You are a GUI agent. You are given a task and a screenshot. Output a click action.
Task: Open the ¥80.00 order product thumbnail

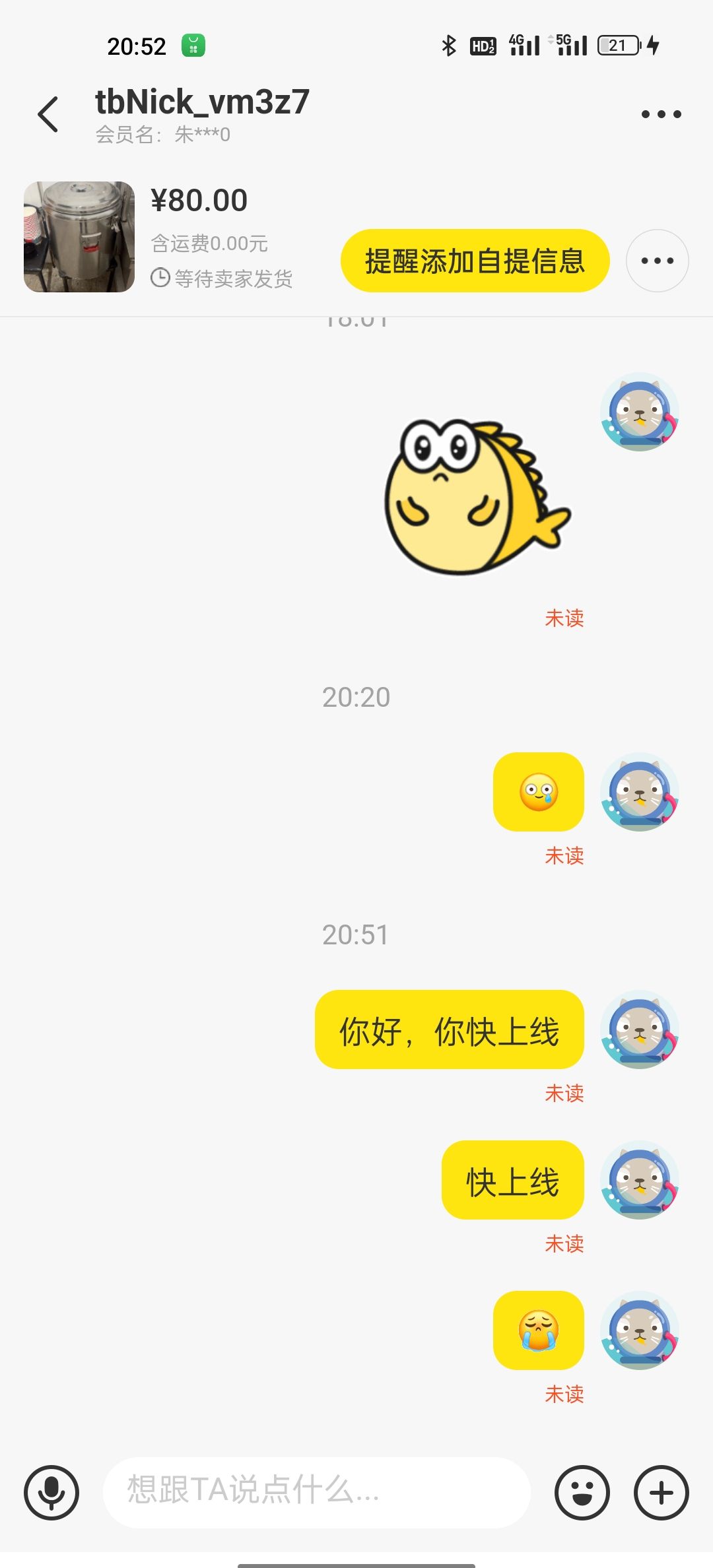pyautogui.click(x=79, y=237)
